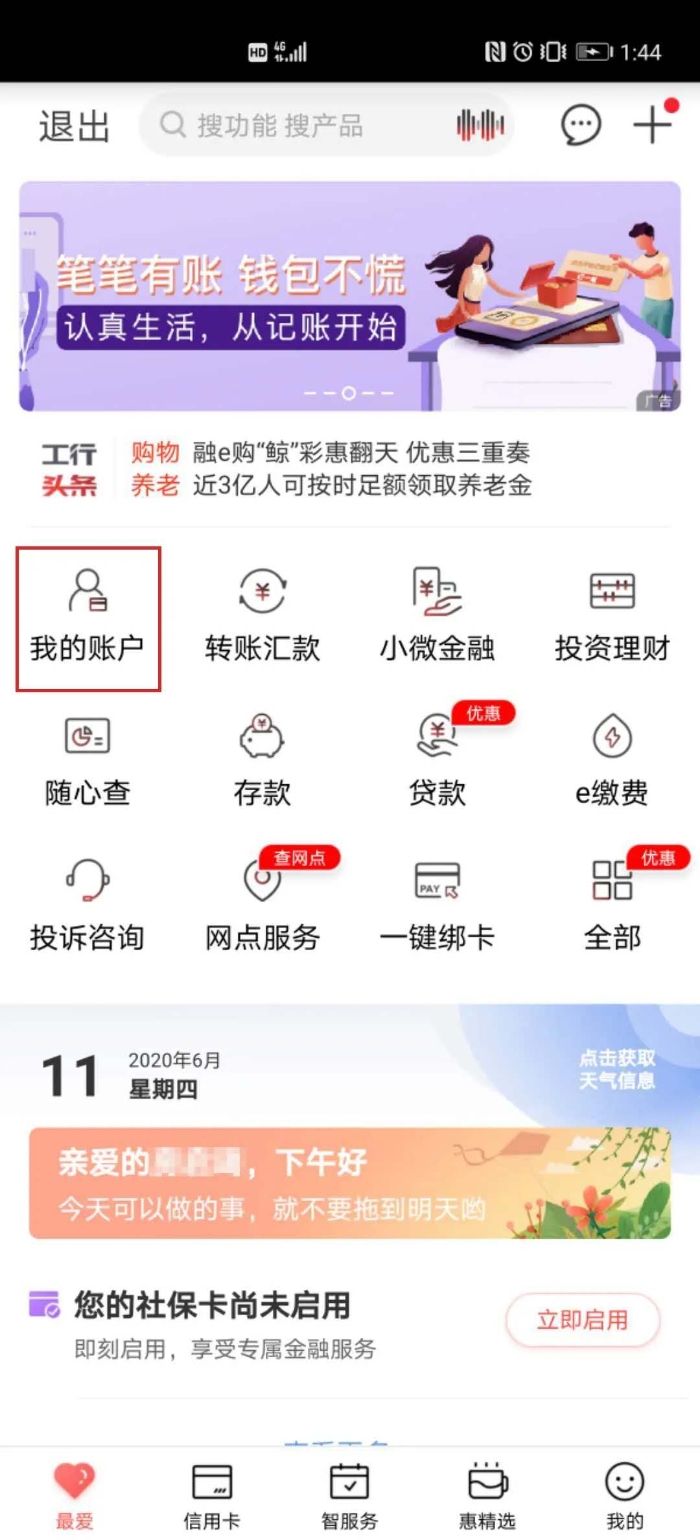Viewport: 700px width, 1540px height.
Task: Start voice search with the sound-wave icon
Action: (480, 125)
